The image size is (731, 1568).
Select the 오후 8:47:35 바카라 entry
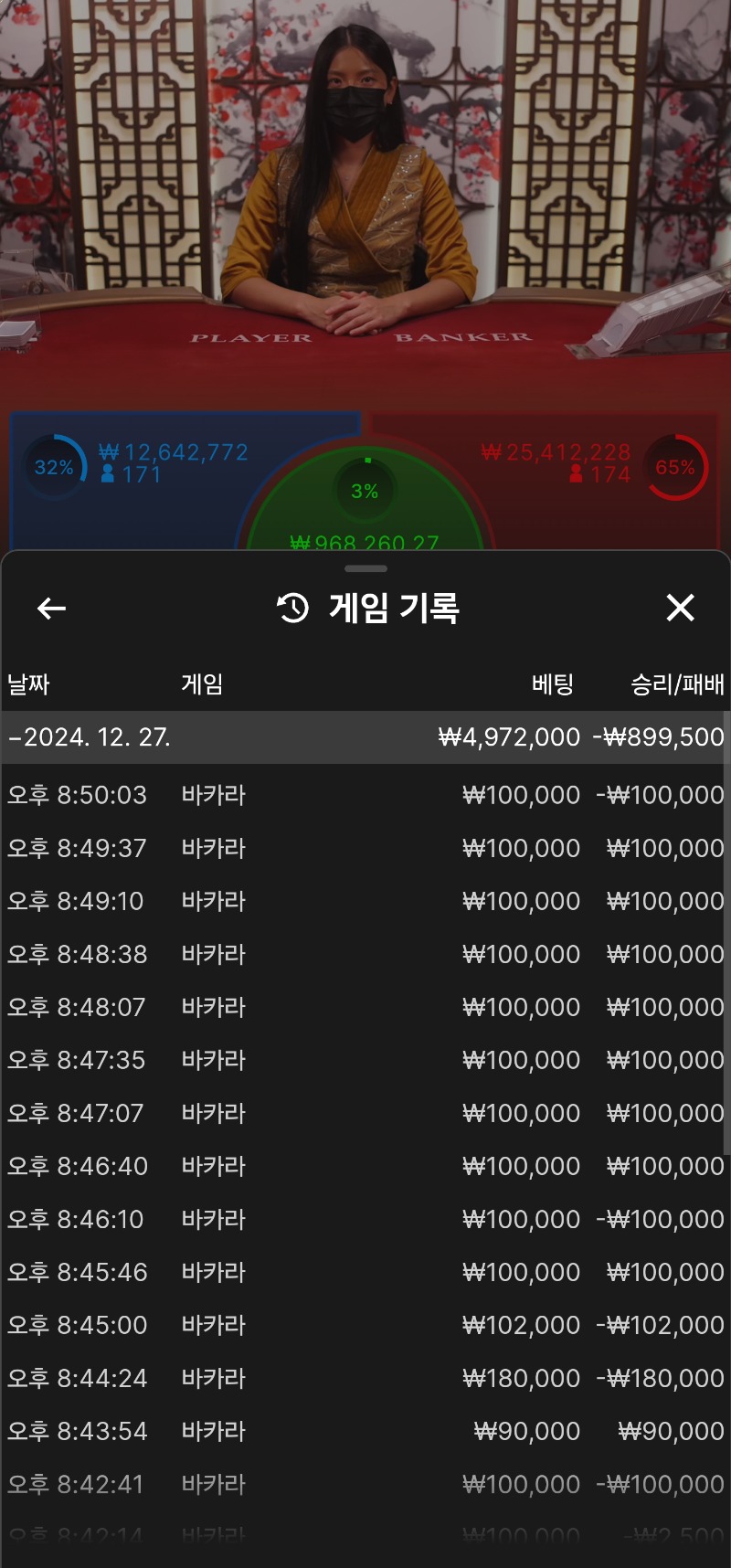coord(365,1060)
